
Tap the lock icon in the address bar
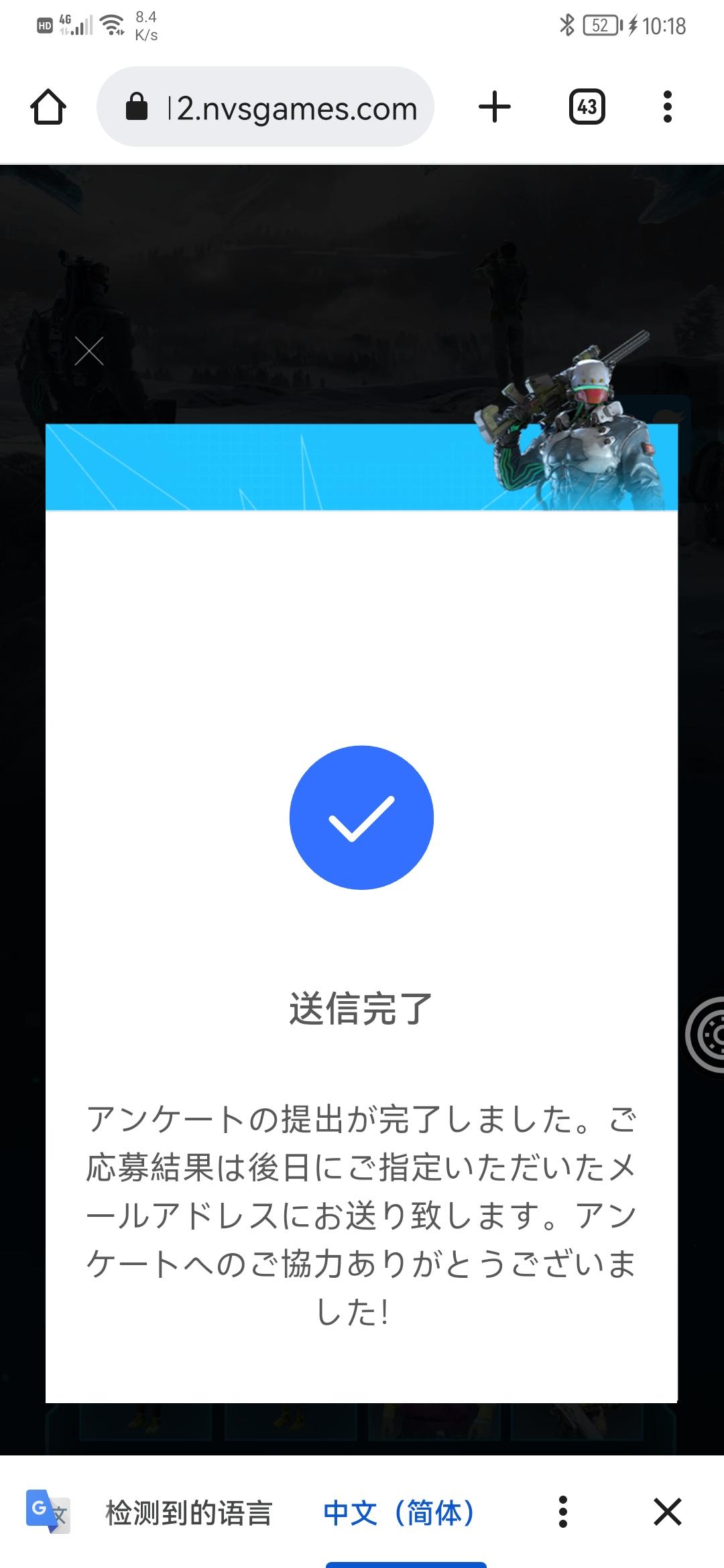(137, 107)
